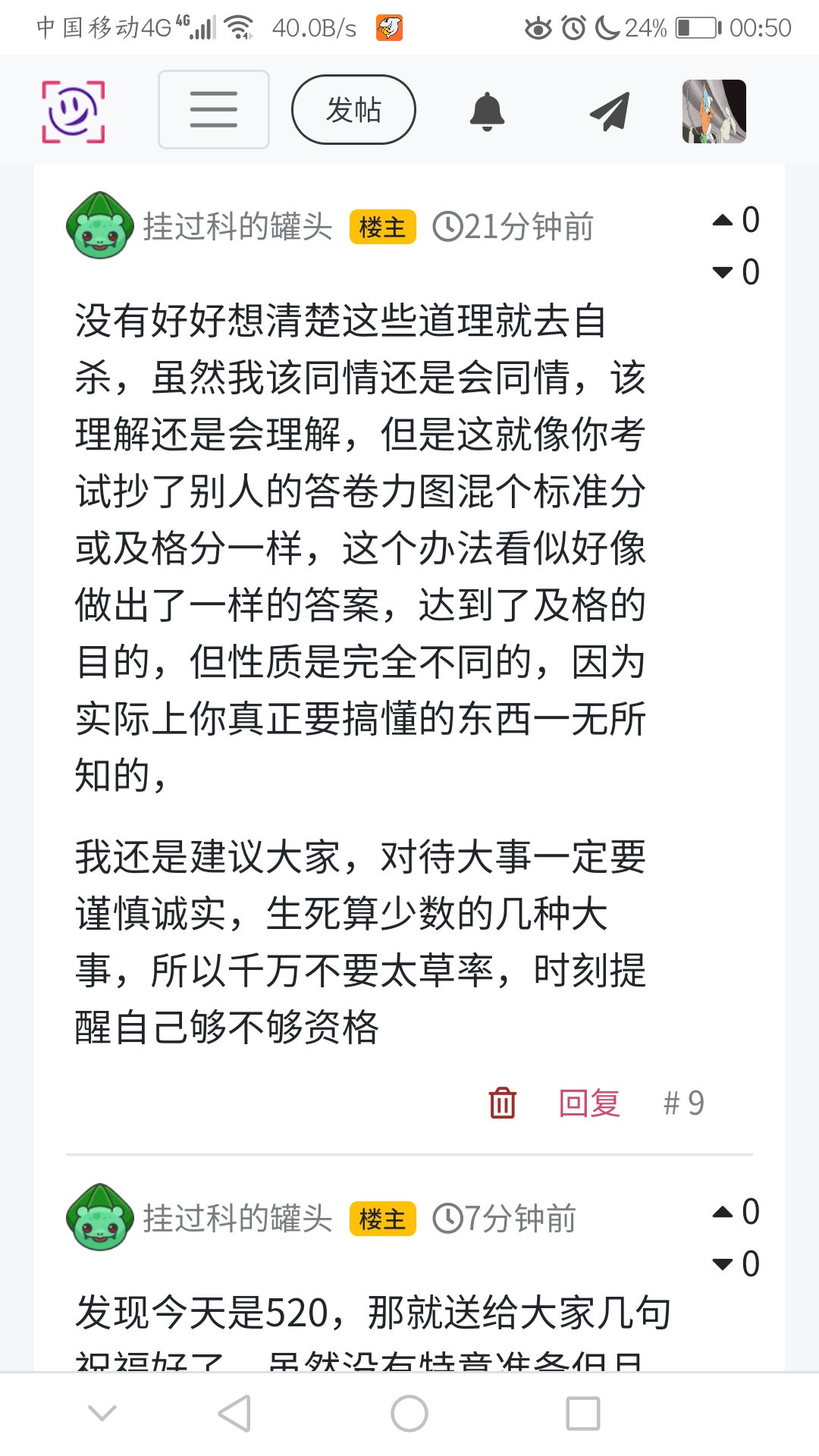Downvote the post from 21分钟前

[x=723, y=272]
